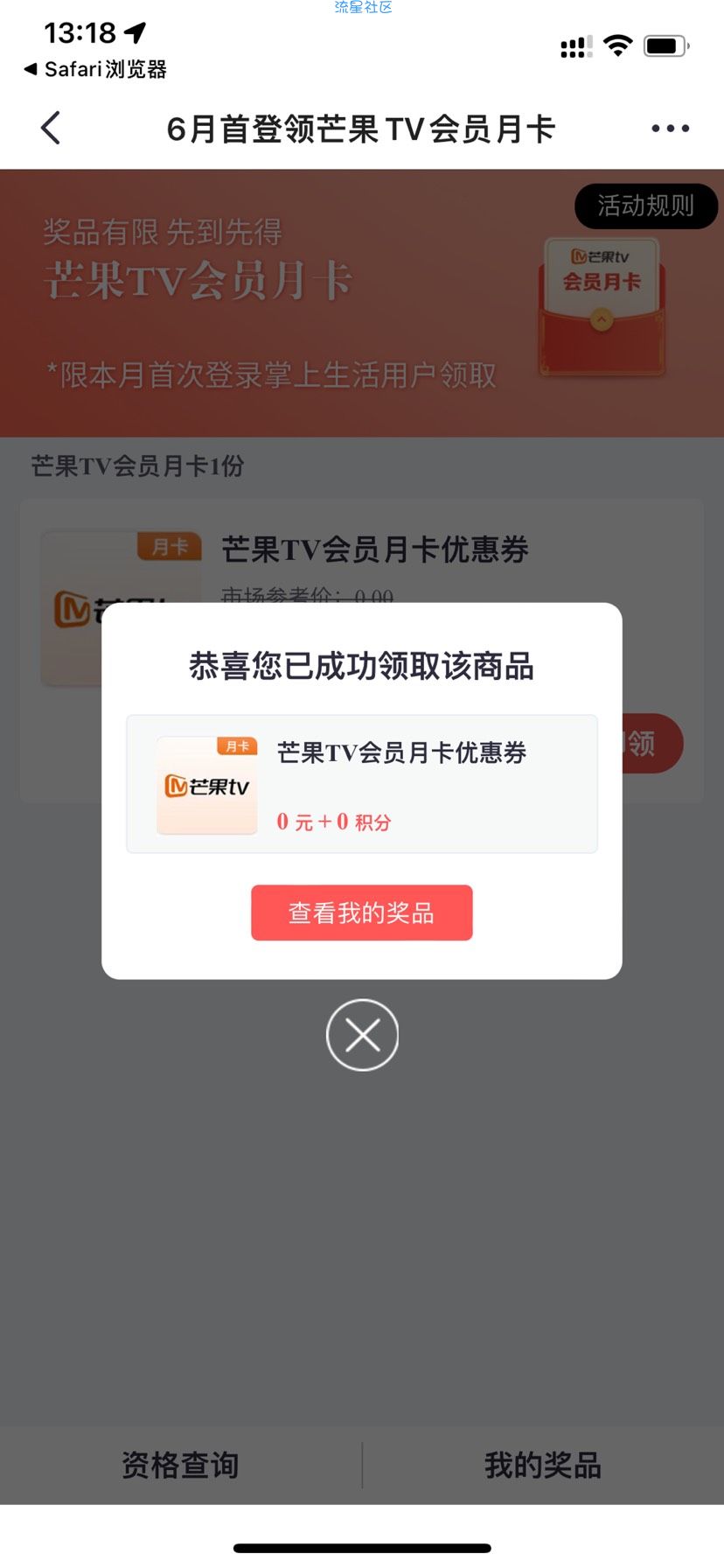This screenshot has height=1568, width=724.
Task: Go back using the top-left arrow
Action: (51, 128)
